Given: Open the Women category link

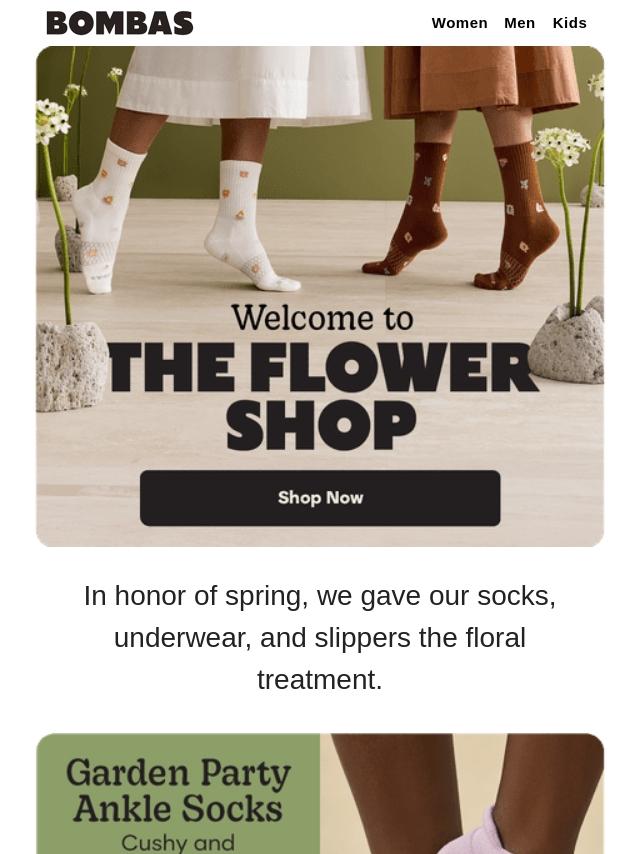Looking at the screenshot, I should (459, 23).
